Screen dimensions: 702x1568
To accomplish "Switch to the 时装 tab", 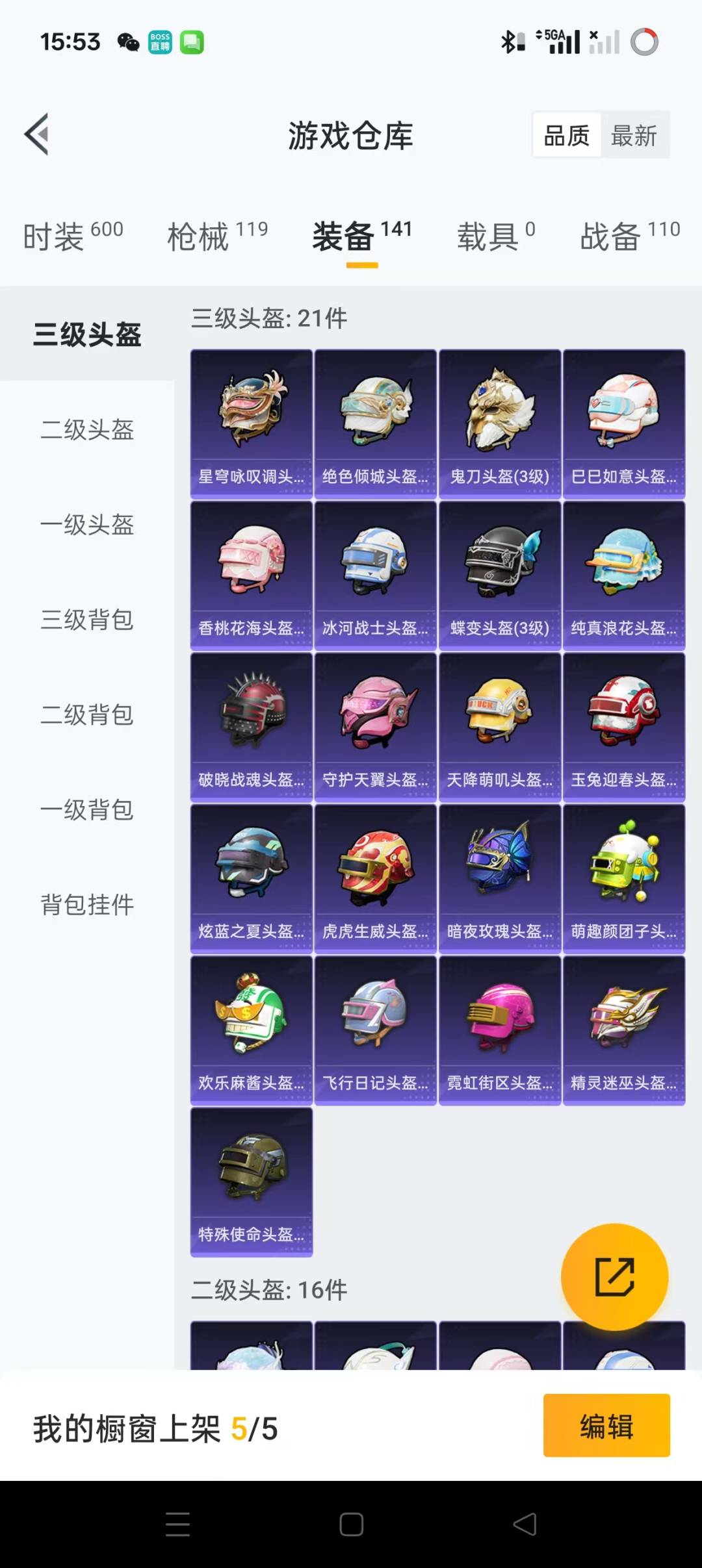I will (x=73, y=235).
